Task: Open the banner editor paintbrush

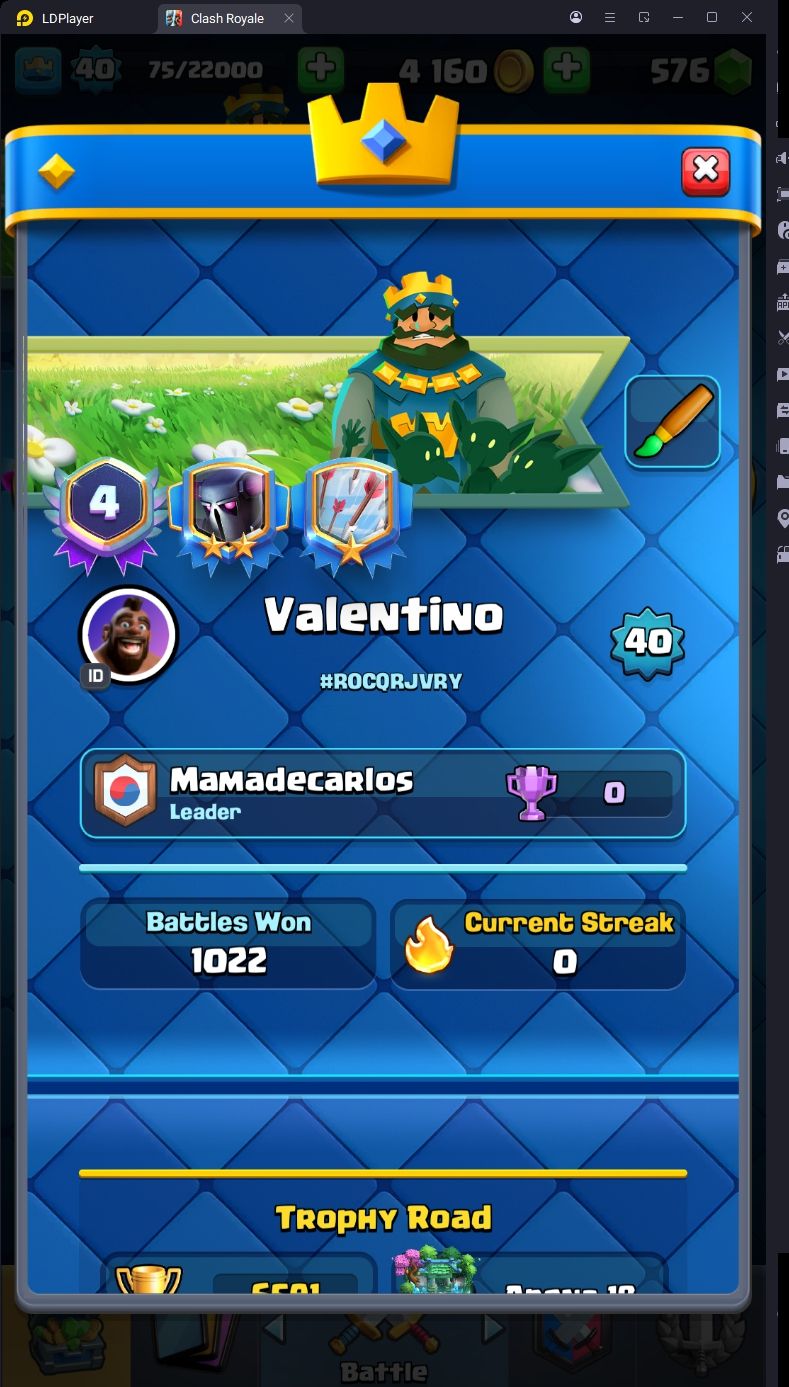Action: pyautogui.click(x=673, y=421)
